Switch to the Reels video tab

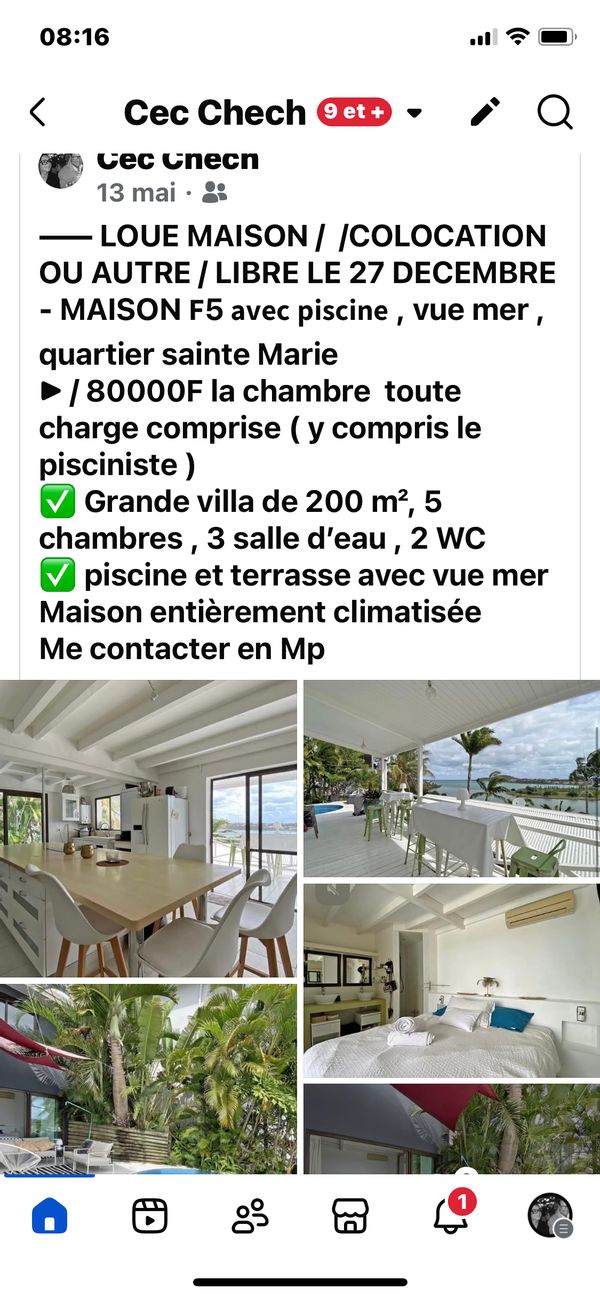150,1216
